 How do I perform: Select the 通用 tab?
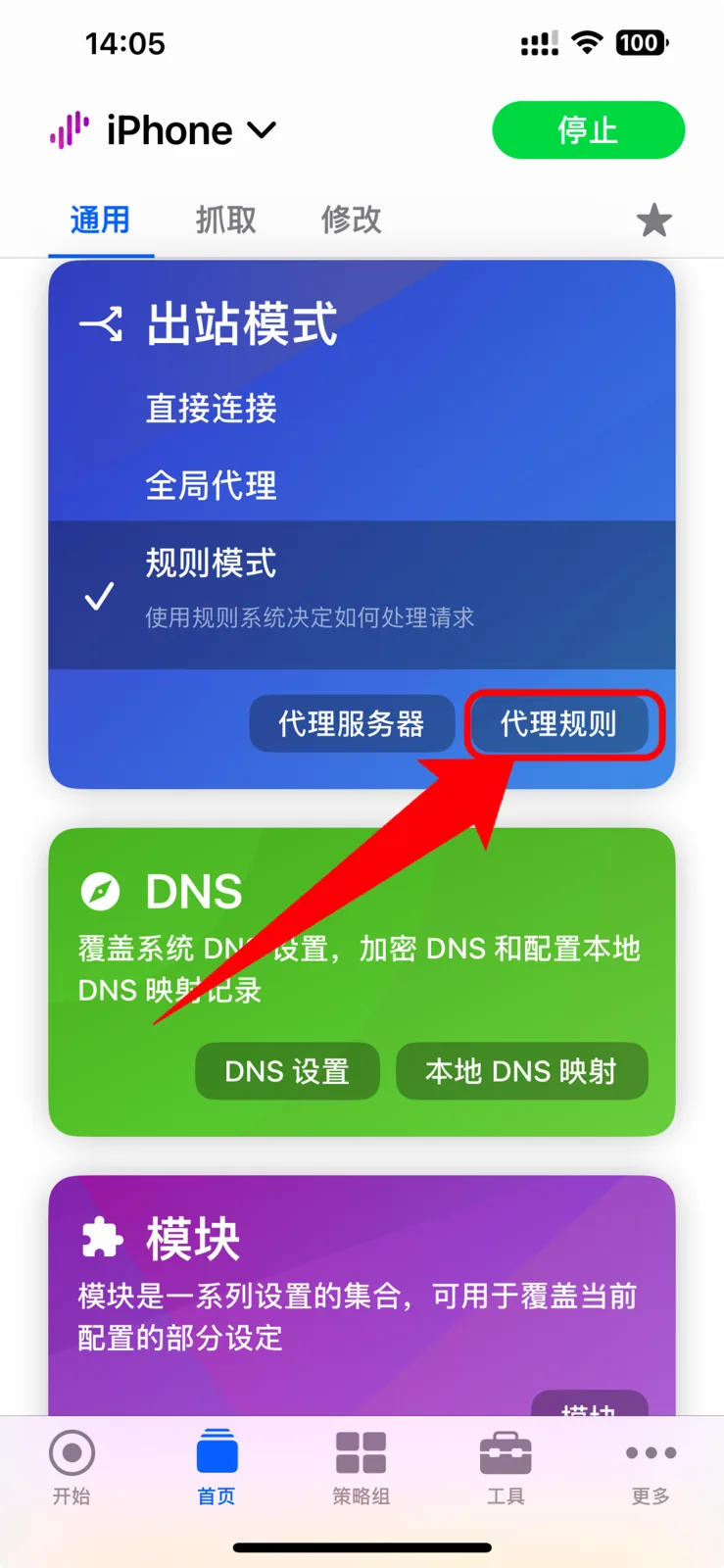pos(100,220)
